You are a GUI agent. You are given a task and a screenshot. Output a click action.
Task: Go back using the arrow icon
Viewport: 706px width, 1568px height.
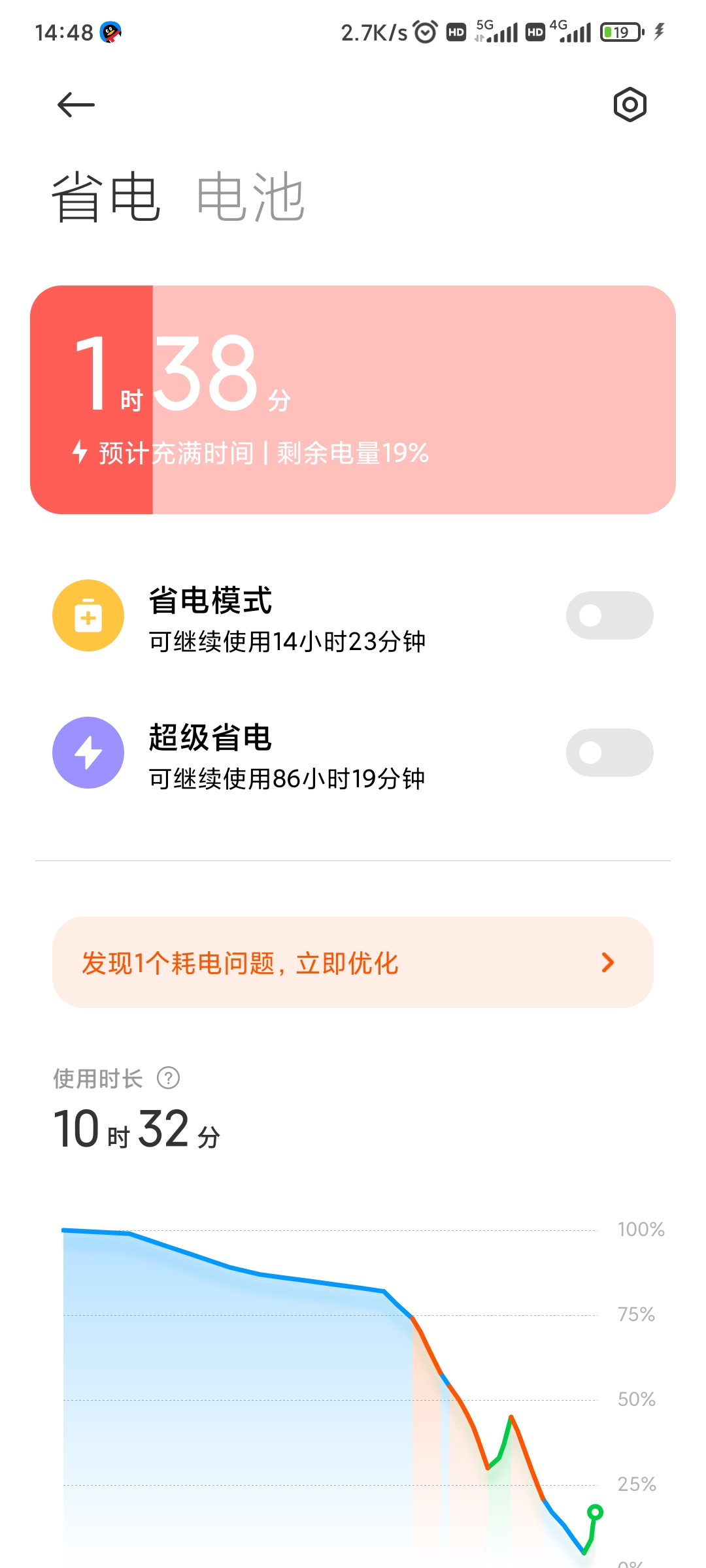pyautogui.click(x=76, y=105)
